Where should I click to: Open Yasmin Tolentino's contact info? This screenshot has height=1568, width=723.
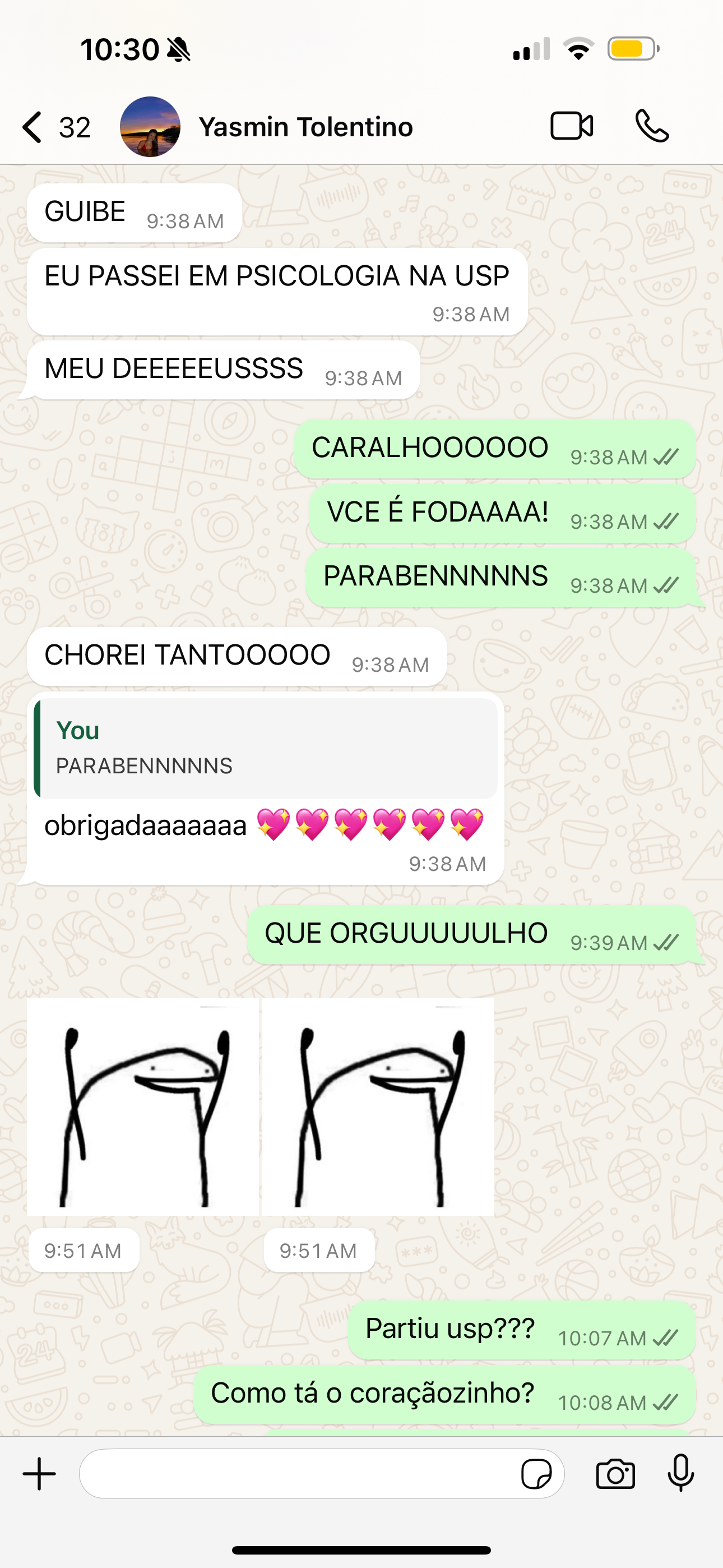tap(305, 127)
